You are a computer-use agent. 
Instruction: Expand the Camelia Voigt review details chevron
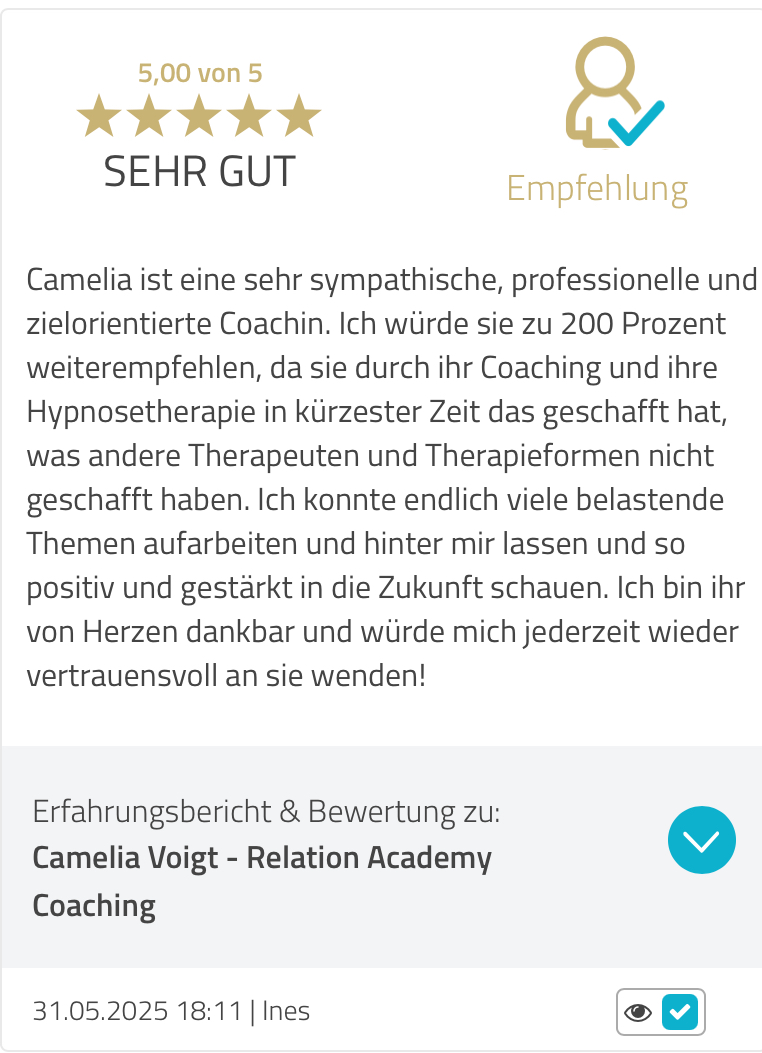[701, 840]
